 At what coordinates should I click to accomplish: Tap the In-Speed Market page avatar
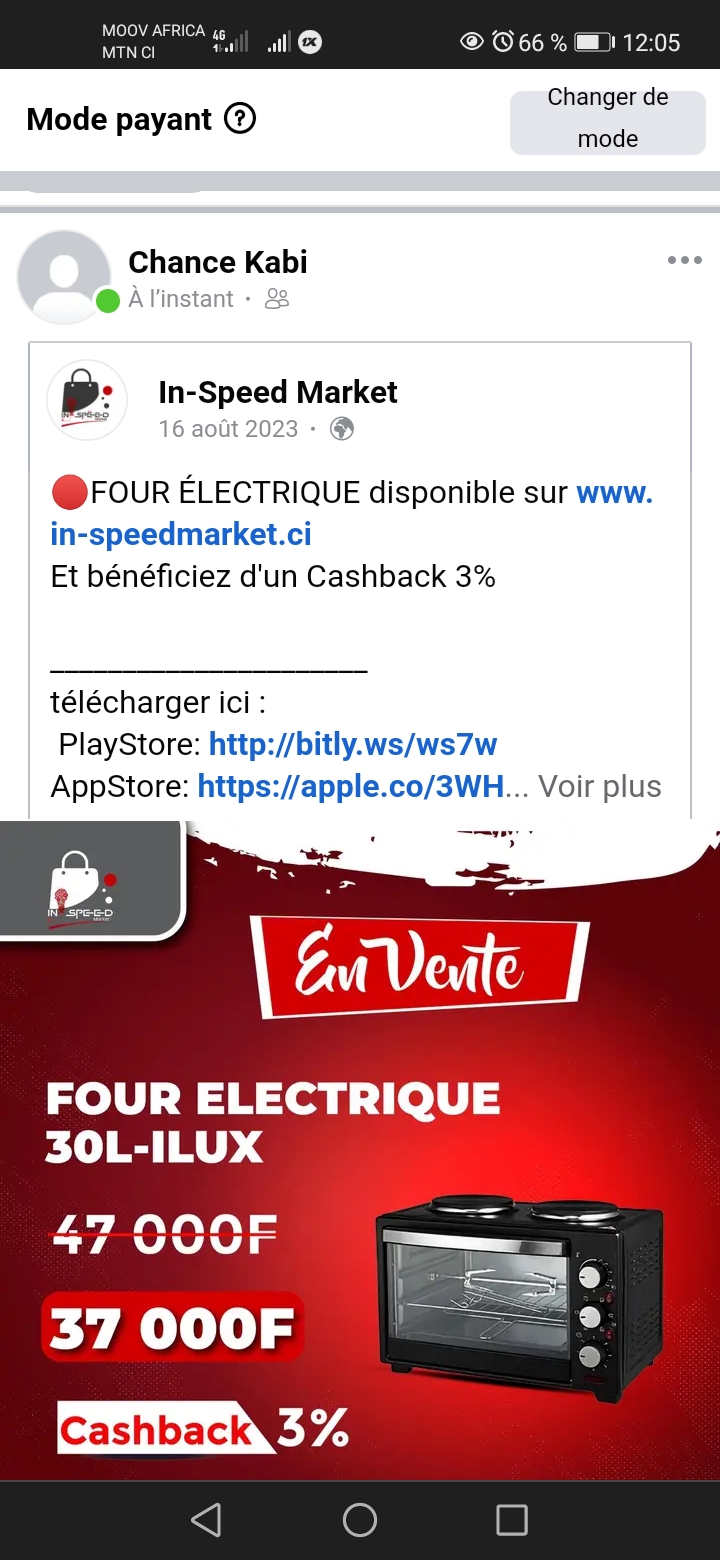(87, 400)
